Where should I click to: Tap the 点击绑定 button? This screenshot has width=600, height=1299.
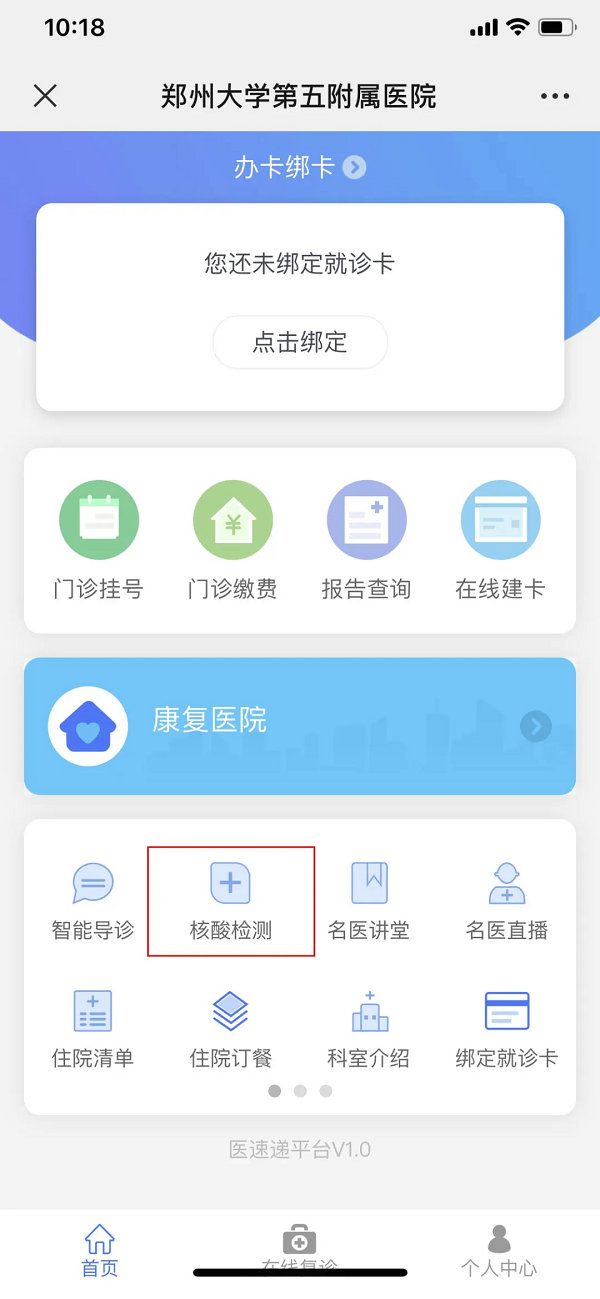pos(300,342)
